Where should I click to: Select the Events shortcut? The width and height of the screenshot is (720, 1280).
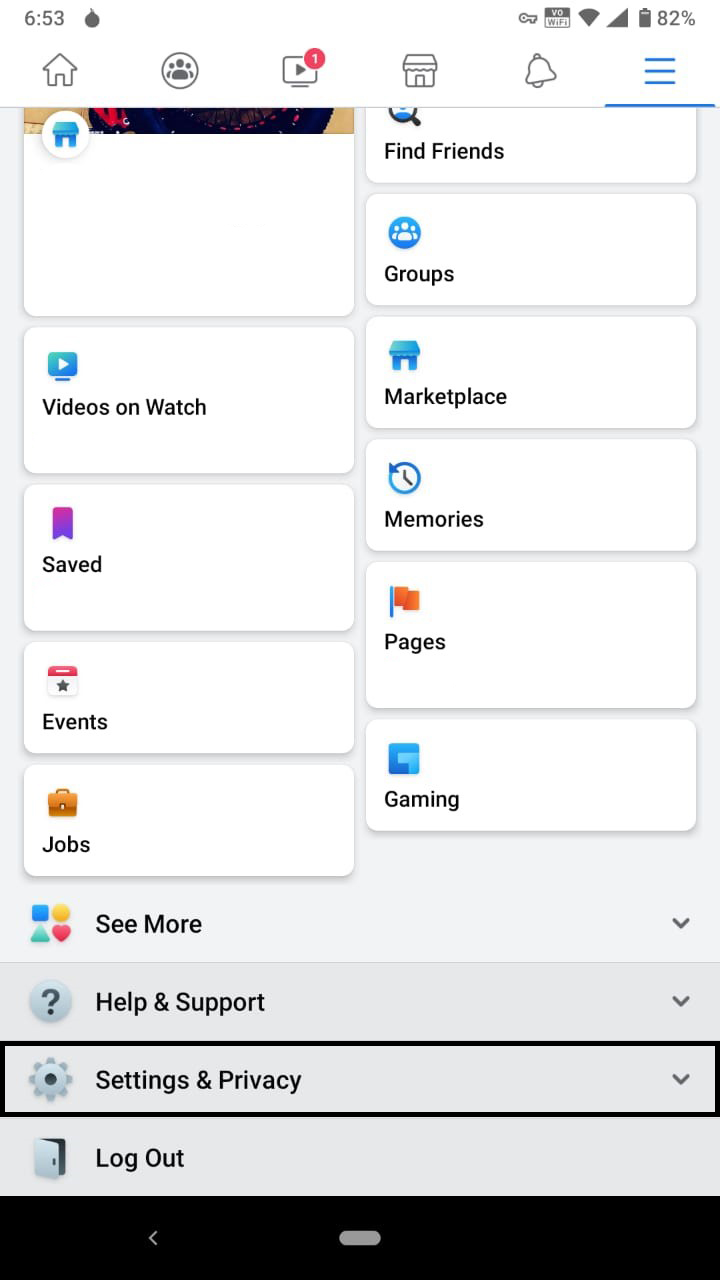[188, 697]
